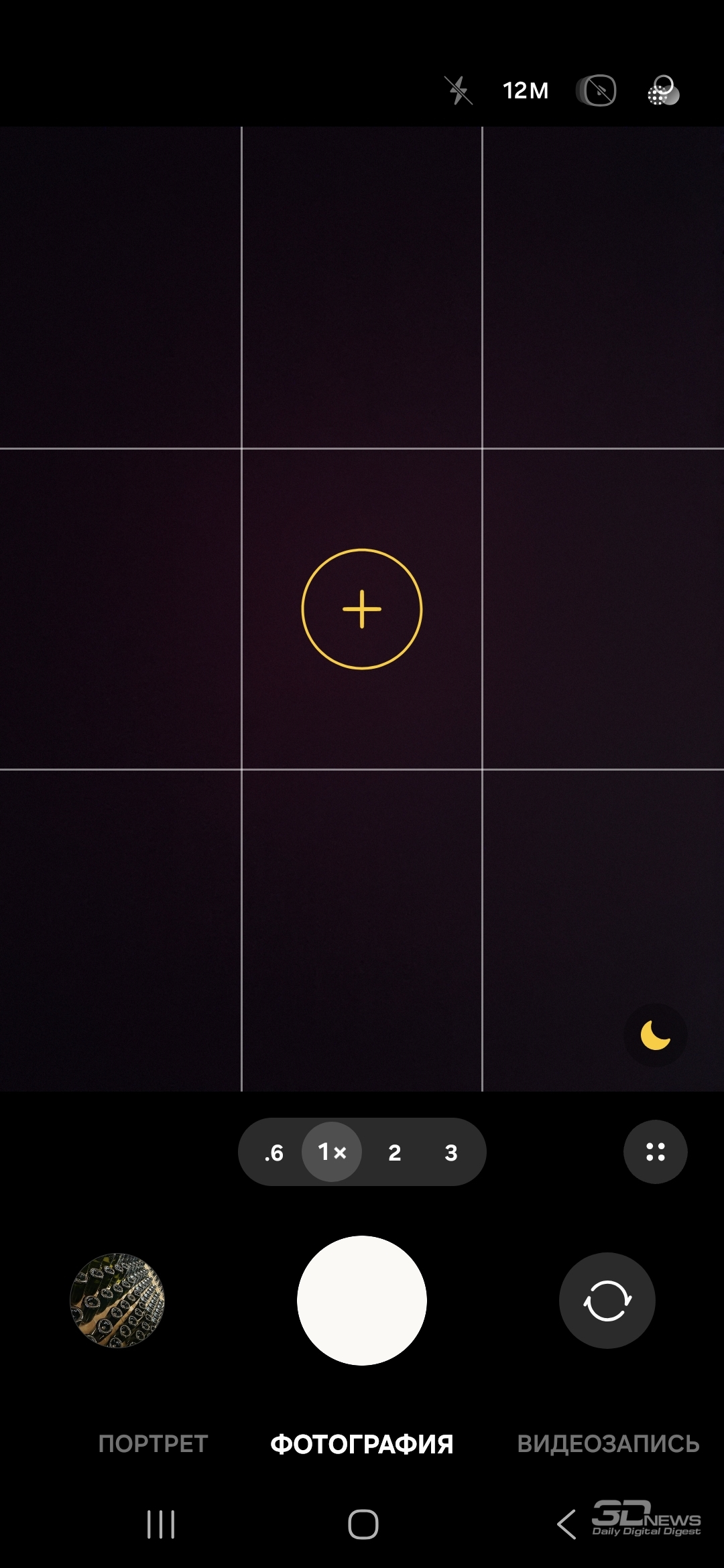Open the filters and effects icon

(663, 90)
